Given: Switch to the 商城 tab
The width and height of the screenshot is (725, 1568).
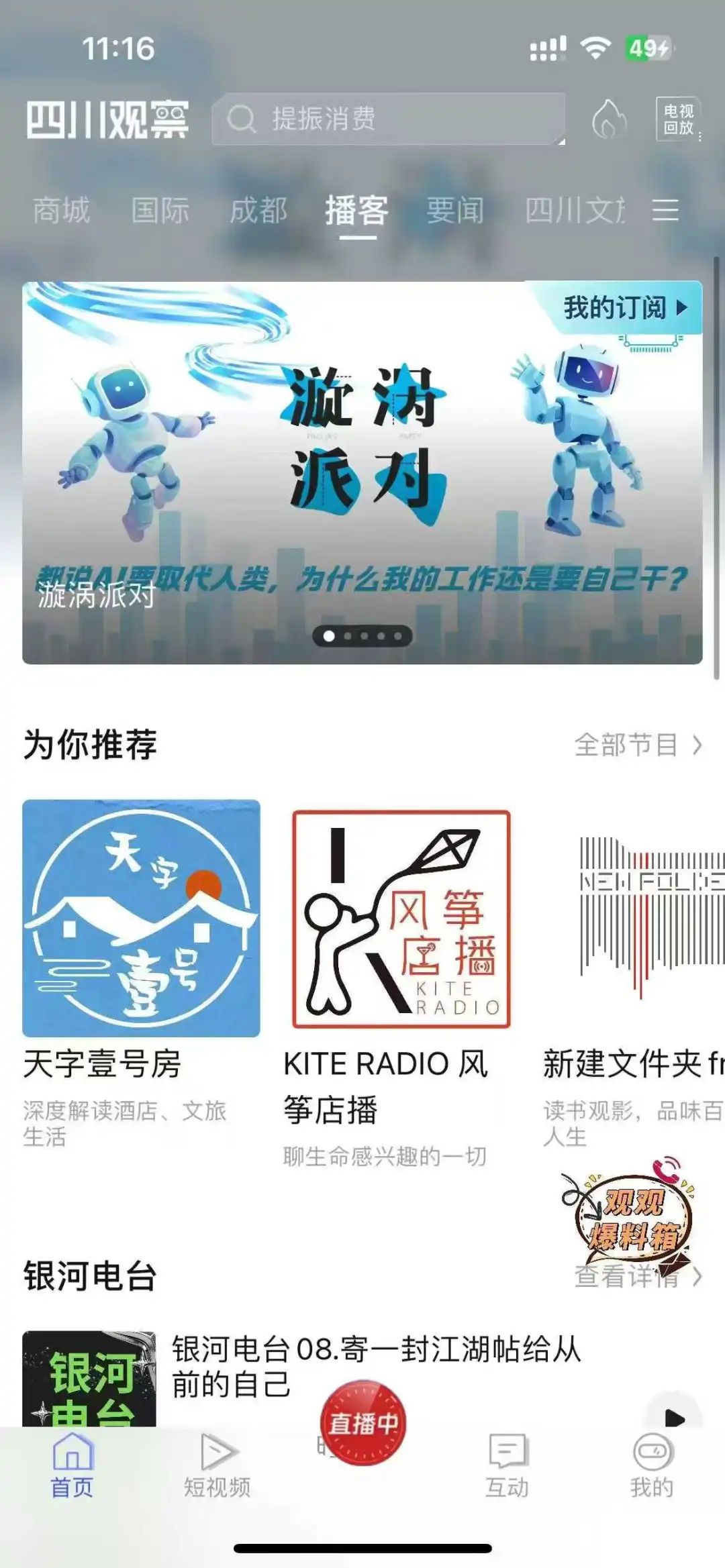Looking at the screenshot, I should tap(61, 210).
